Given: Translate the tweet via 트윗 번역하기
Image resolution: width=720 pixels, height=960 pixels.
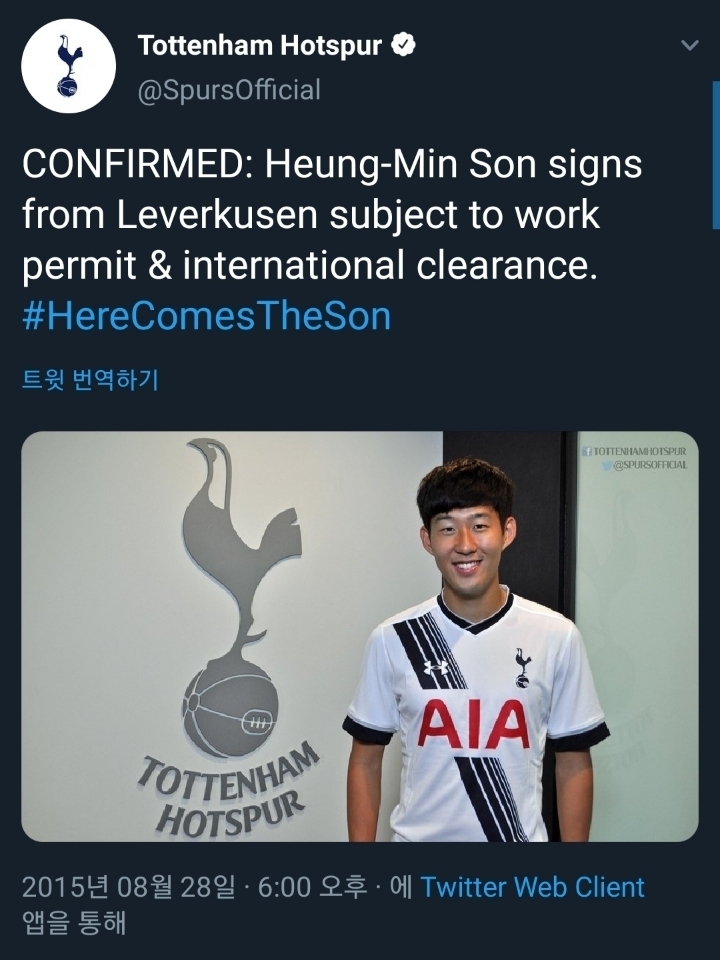Looking at the screenshot, I should 90,380.
